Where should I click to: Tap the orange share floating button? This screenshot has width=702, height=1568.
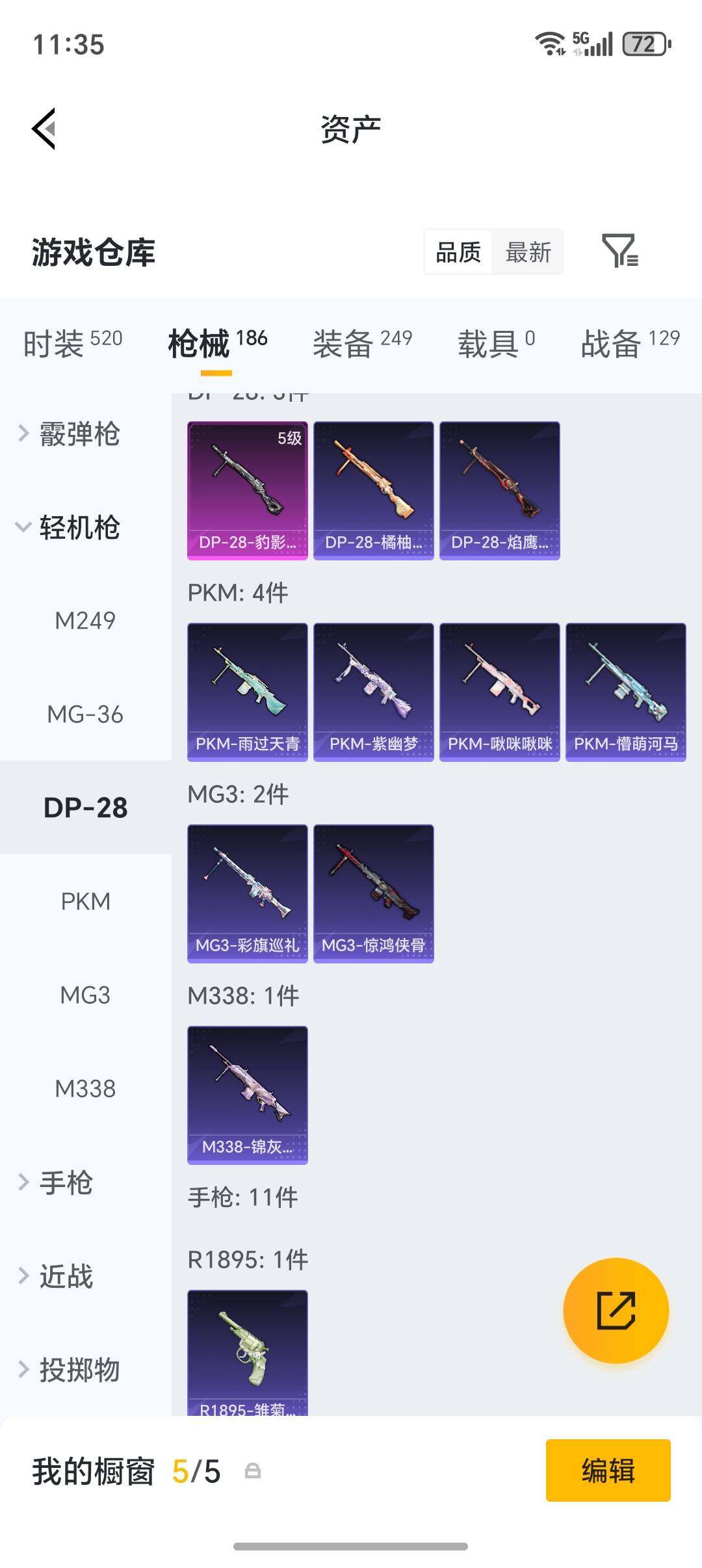click(616, 1311)
